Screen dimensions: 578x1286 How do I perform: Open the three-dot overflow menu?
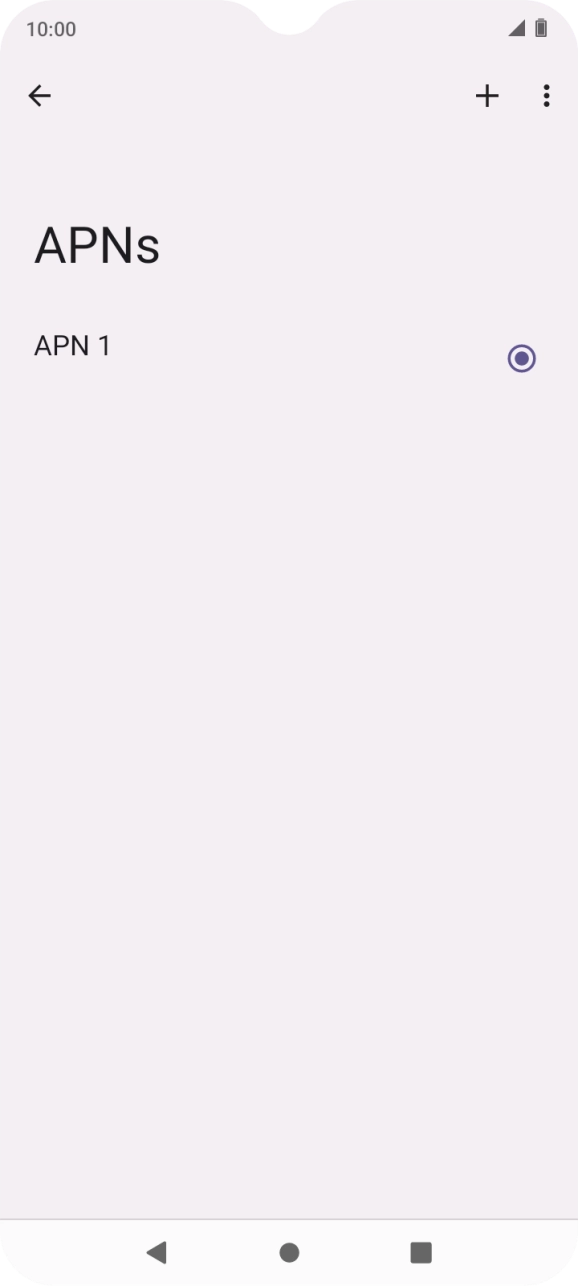pyautogui.click(x=546, y=96)
